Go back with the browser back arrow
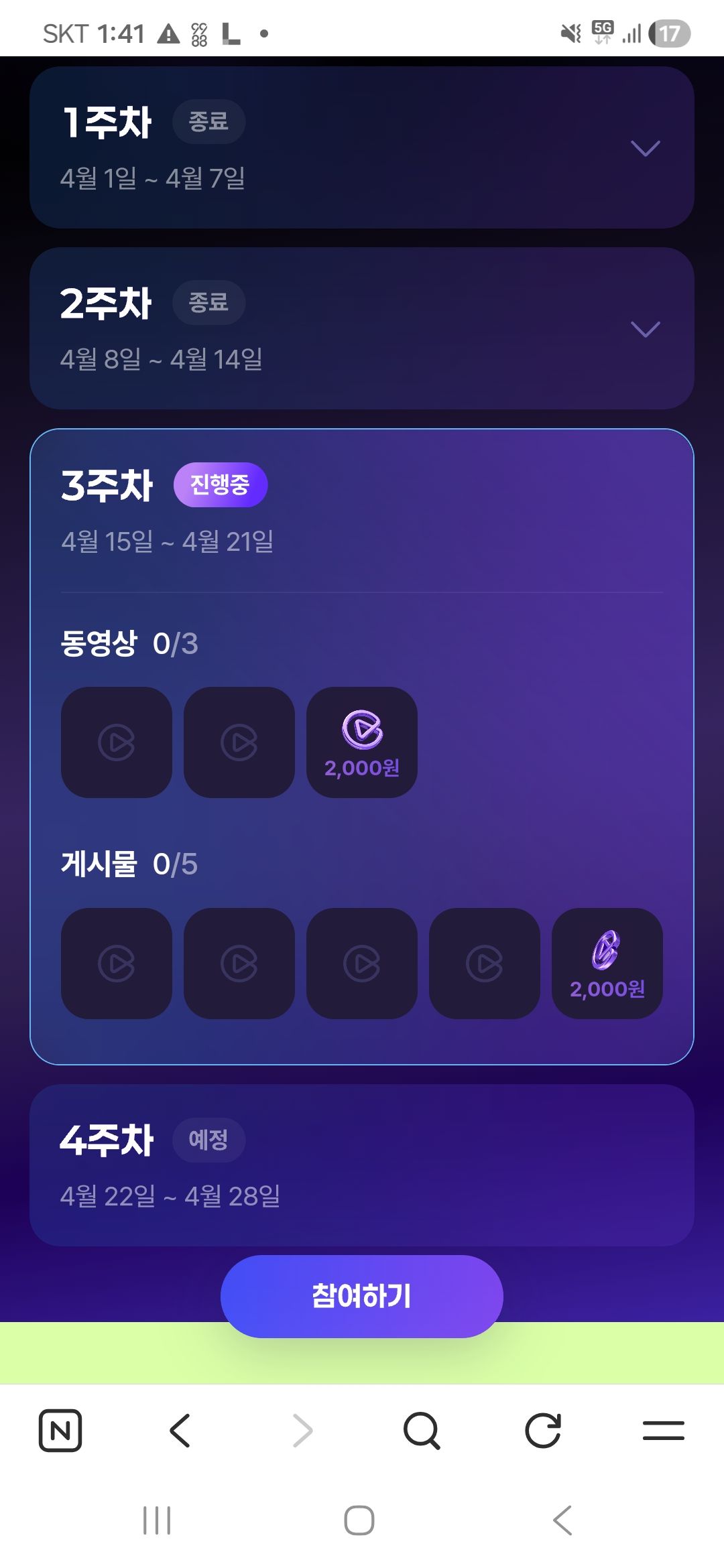Viewport: 724px width, 1568px height. click(x=180, y=1431)
